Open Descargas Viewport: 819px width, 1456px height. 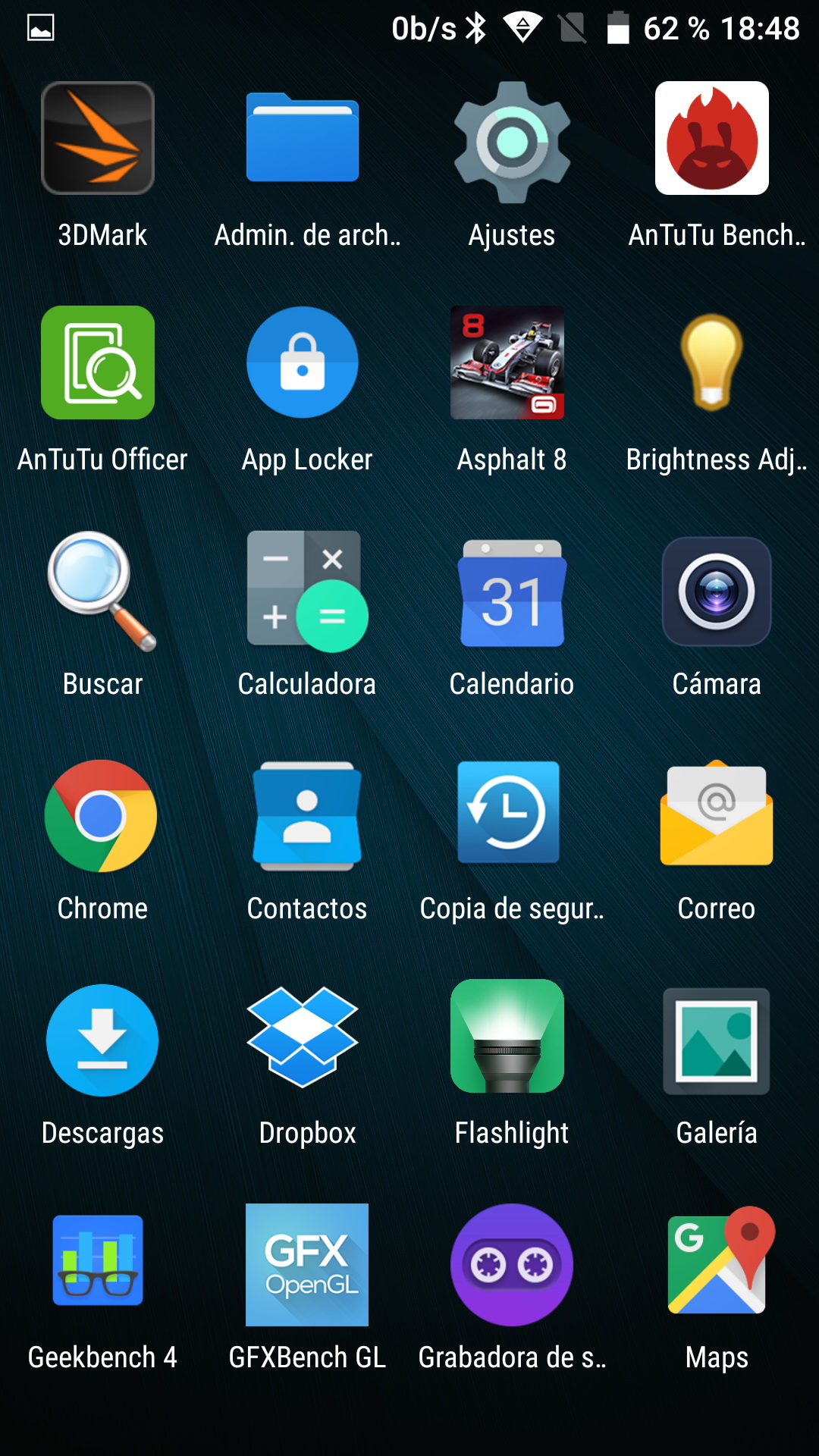click(102, 1040)
